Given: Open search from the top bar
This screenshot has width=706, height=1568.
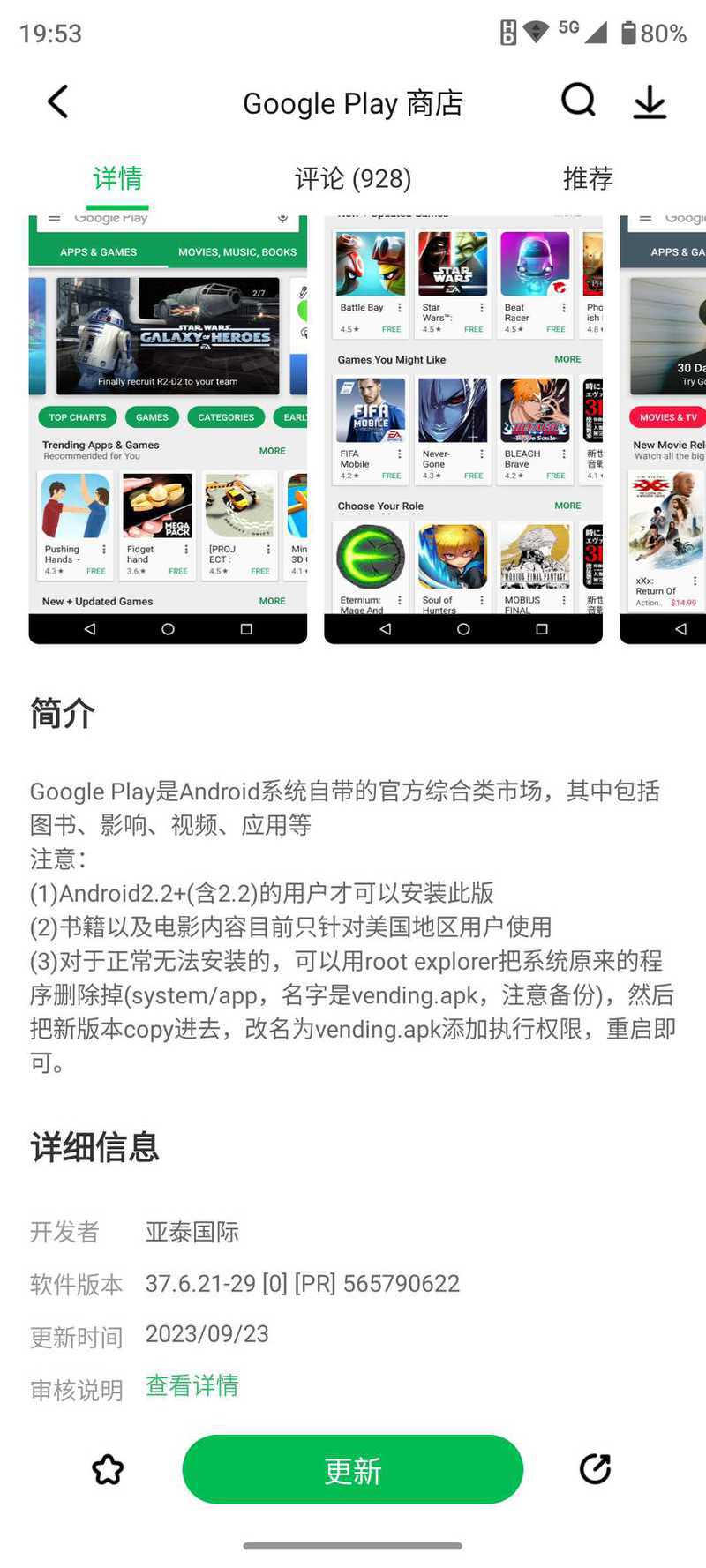Looking at the screenshot, I should [579, 101].
